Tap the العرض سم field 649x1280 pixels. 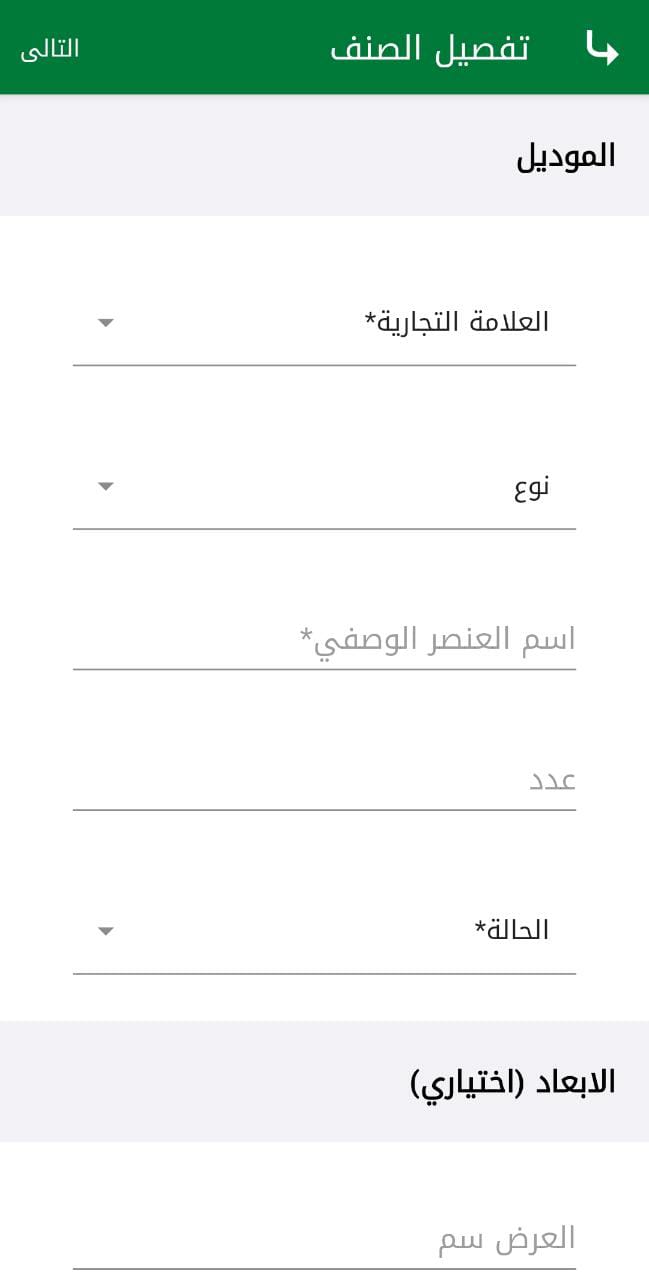coord(324,1239)
